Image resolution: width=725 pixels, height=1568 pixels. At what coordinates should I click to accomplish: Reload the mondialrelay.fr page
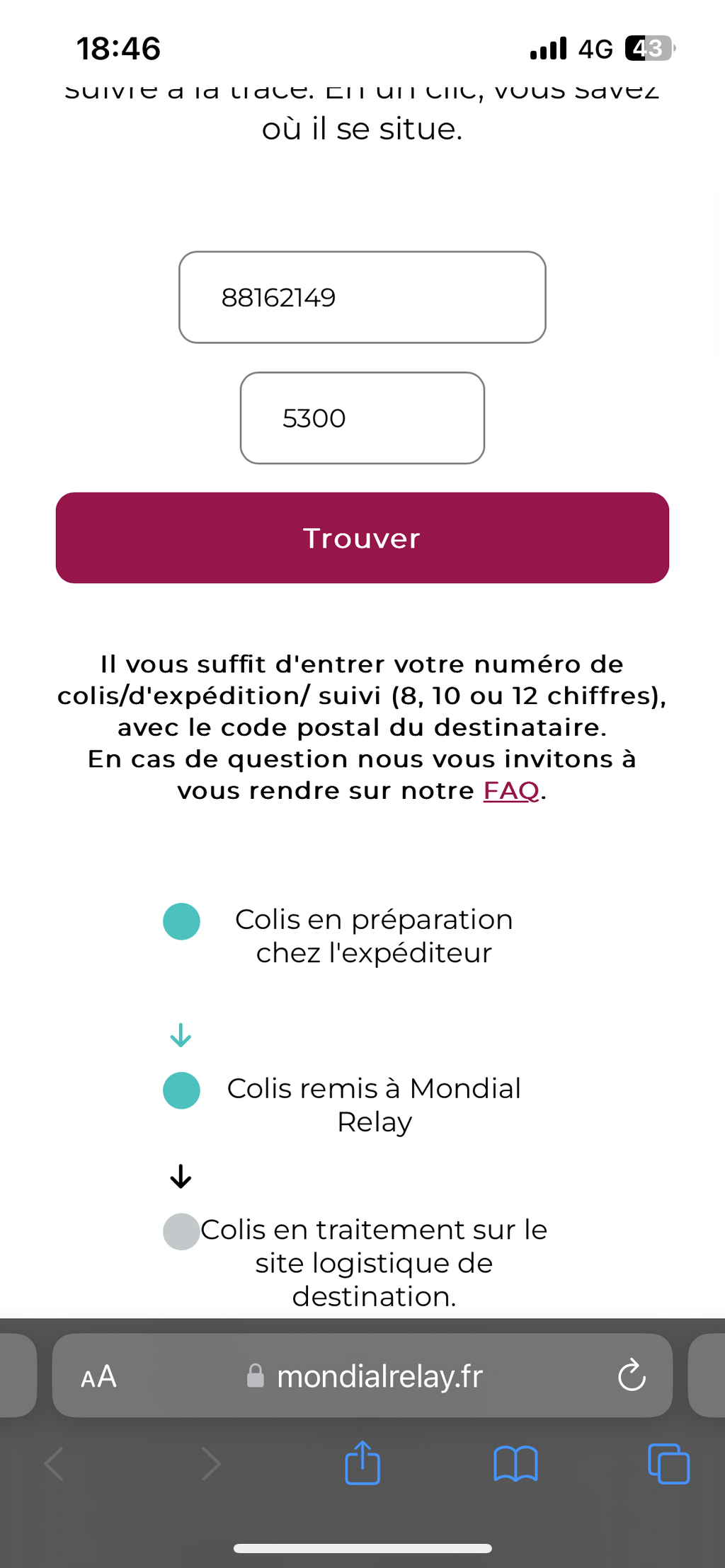tap(632, 1376)
